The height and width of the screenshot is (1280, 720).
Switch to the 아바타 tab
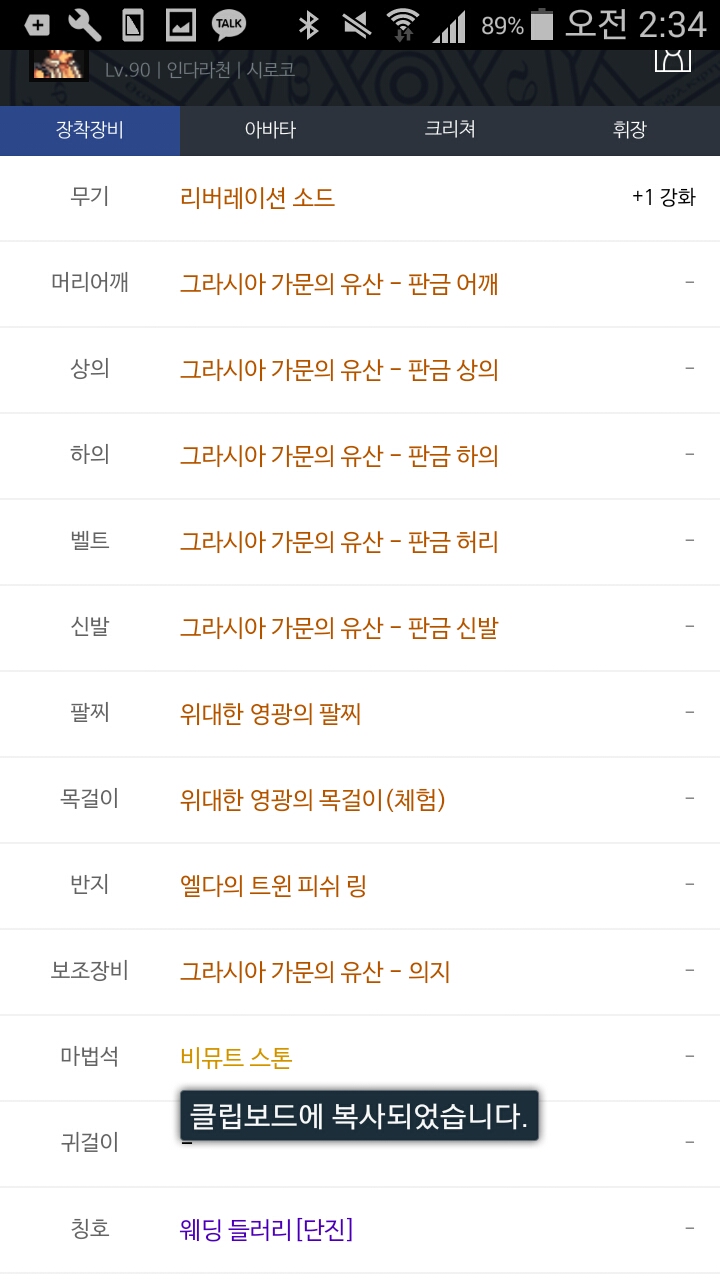point(270,130)
